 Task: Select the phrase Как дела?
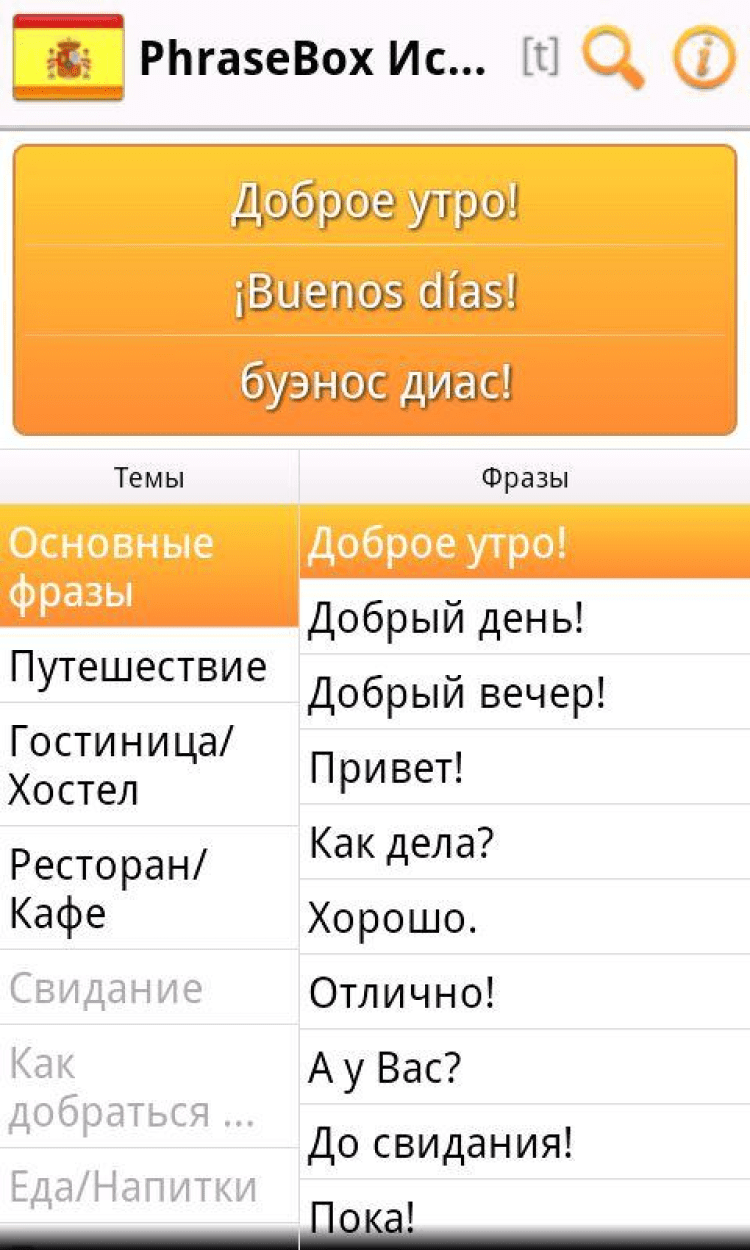click(x=525, y=843)
